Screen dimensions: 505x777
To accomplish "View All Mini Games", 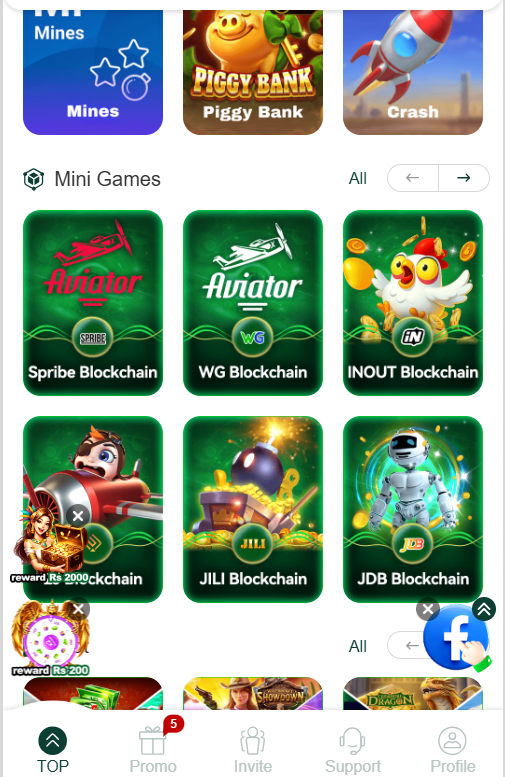I will (358, 178).
